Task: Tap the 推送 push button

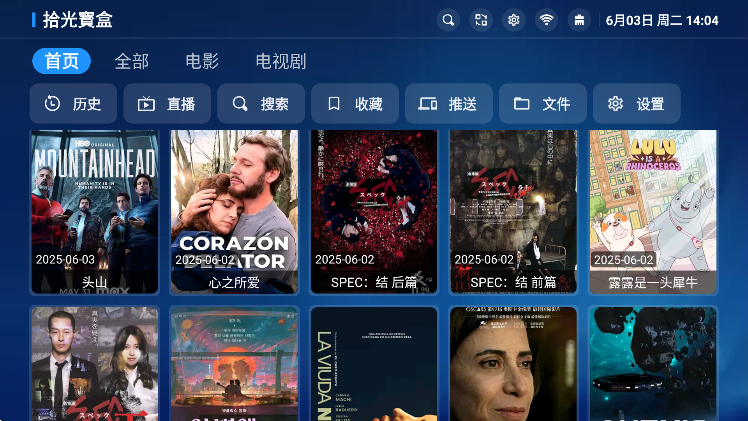Action: 449,104
